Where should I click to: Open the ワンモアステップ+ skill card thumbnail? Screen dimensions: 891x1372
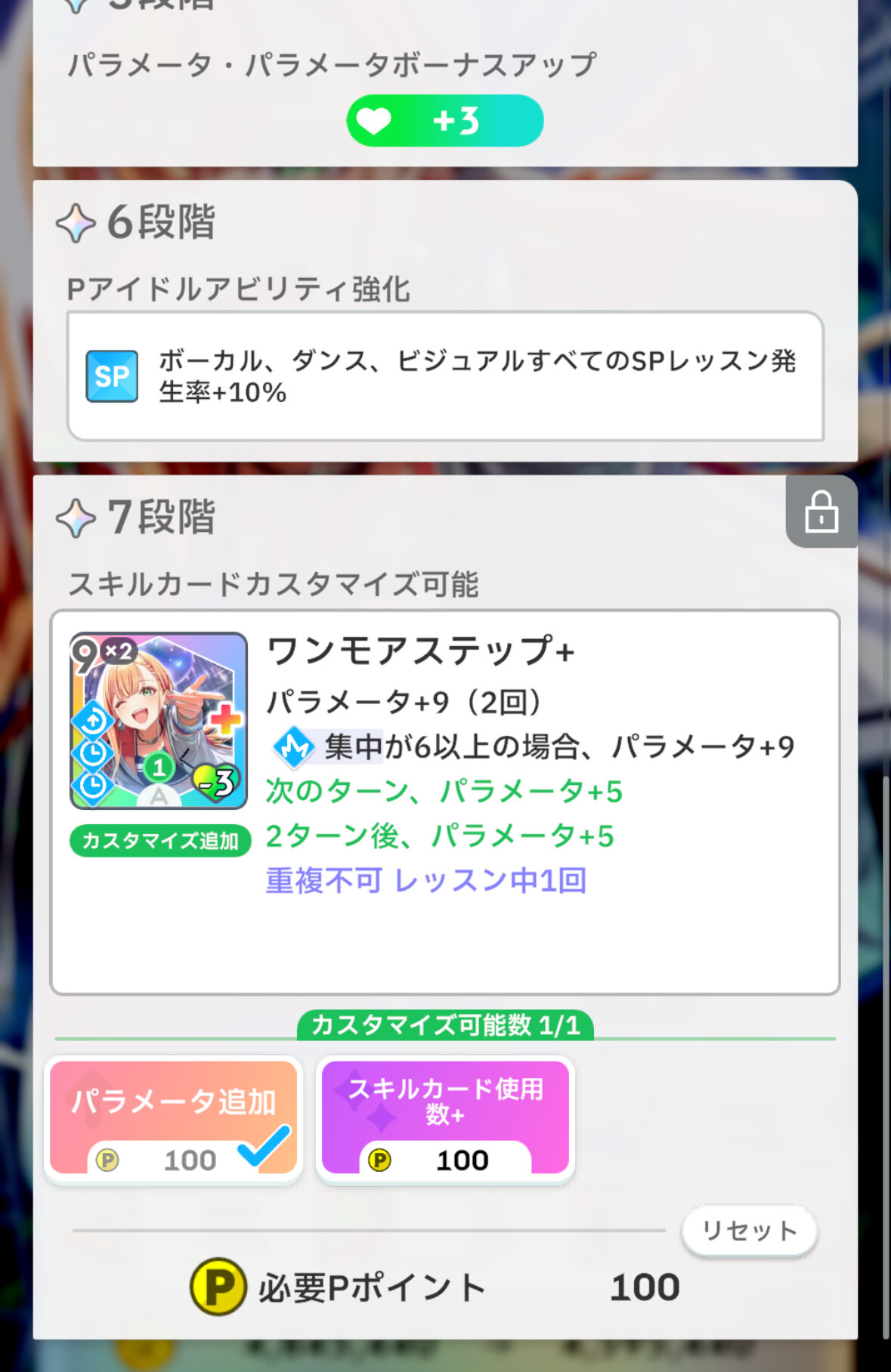point(159,721)
